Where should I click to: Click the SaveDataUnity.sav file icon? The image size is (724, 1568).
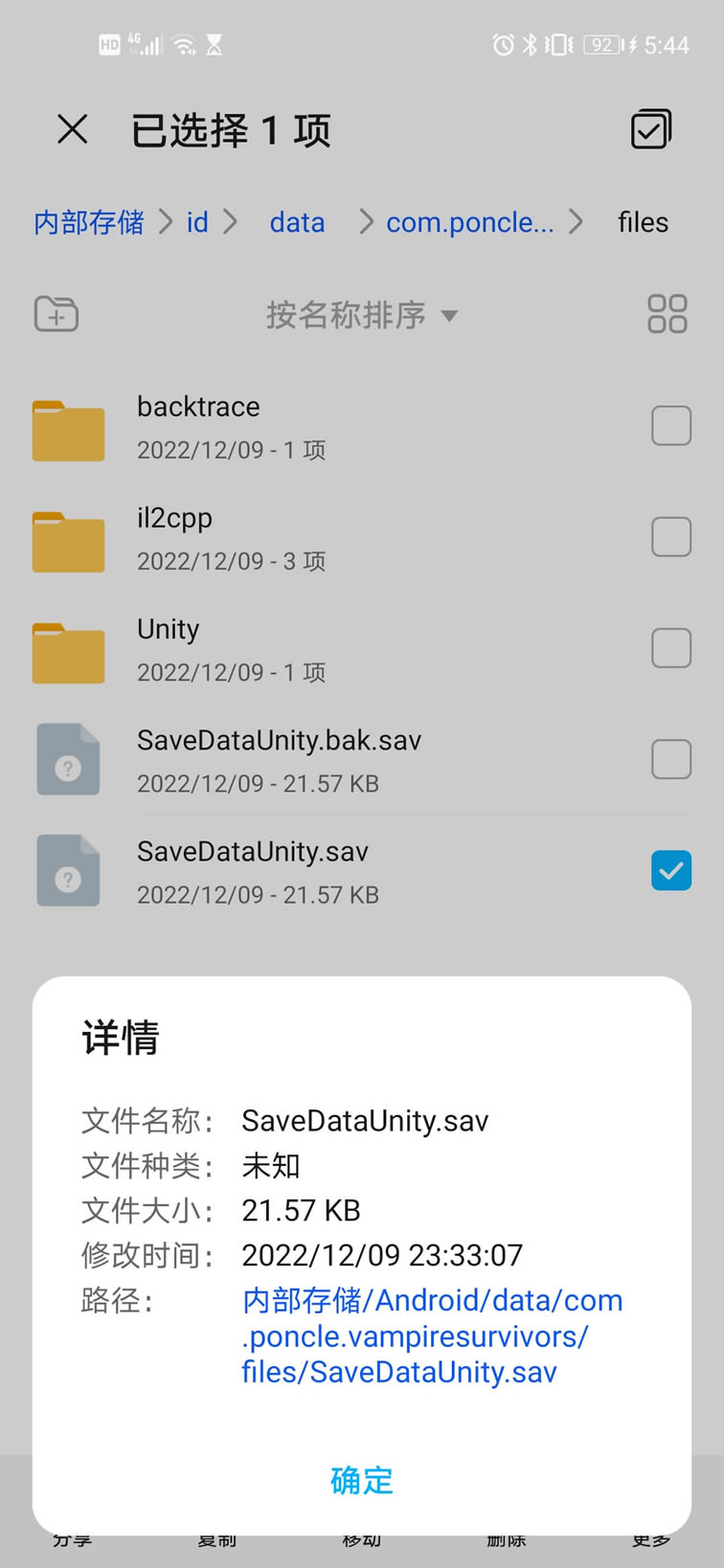point(68,870)
